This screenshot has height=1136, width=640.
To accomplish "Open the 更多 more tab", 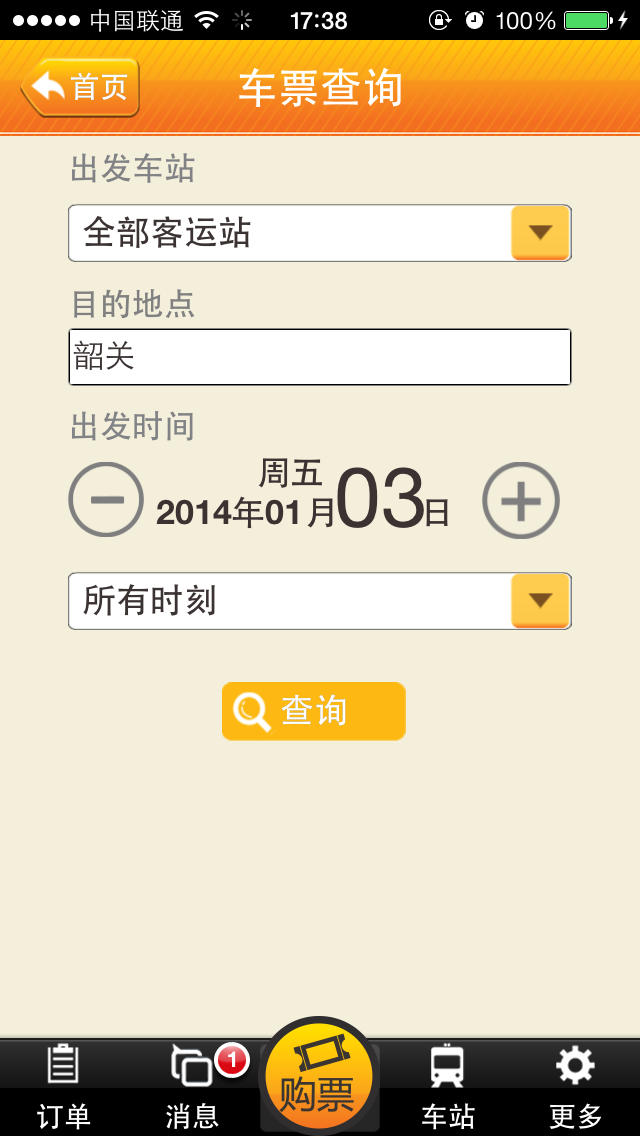I will (575, 1088).
